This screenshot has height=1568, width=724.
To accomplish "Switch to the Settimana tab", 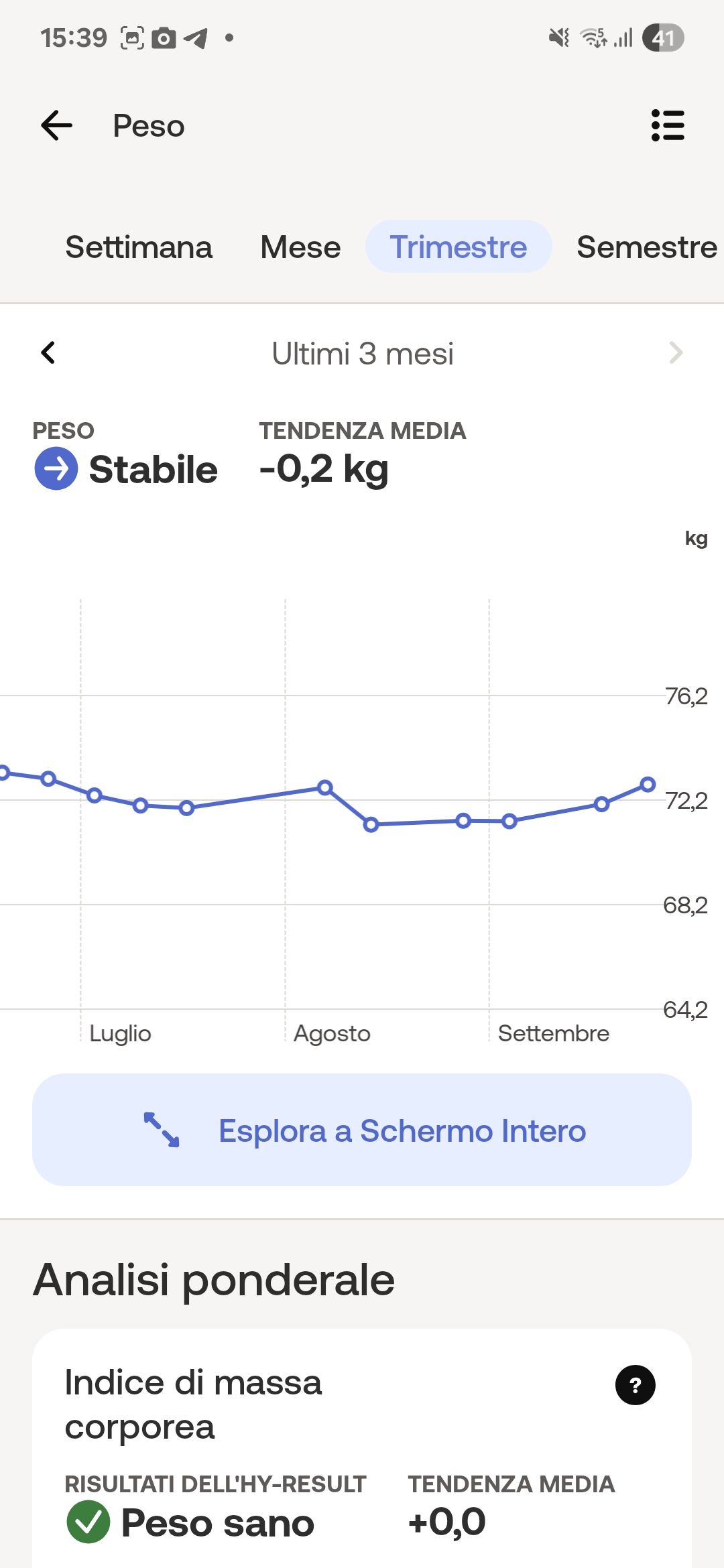I will click(139, 247).
